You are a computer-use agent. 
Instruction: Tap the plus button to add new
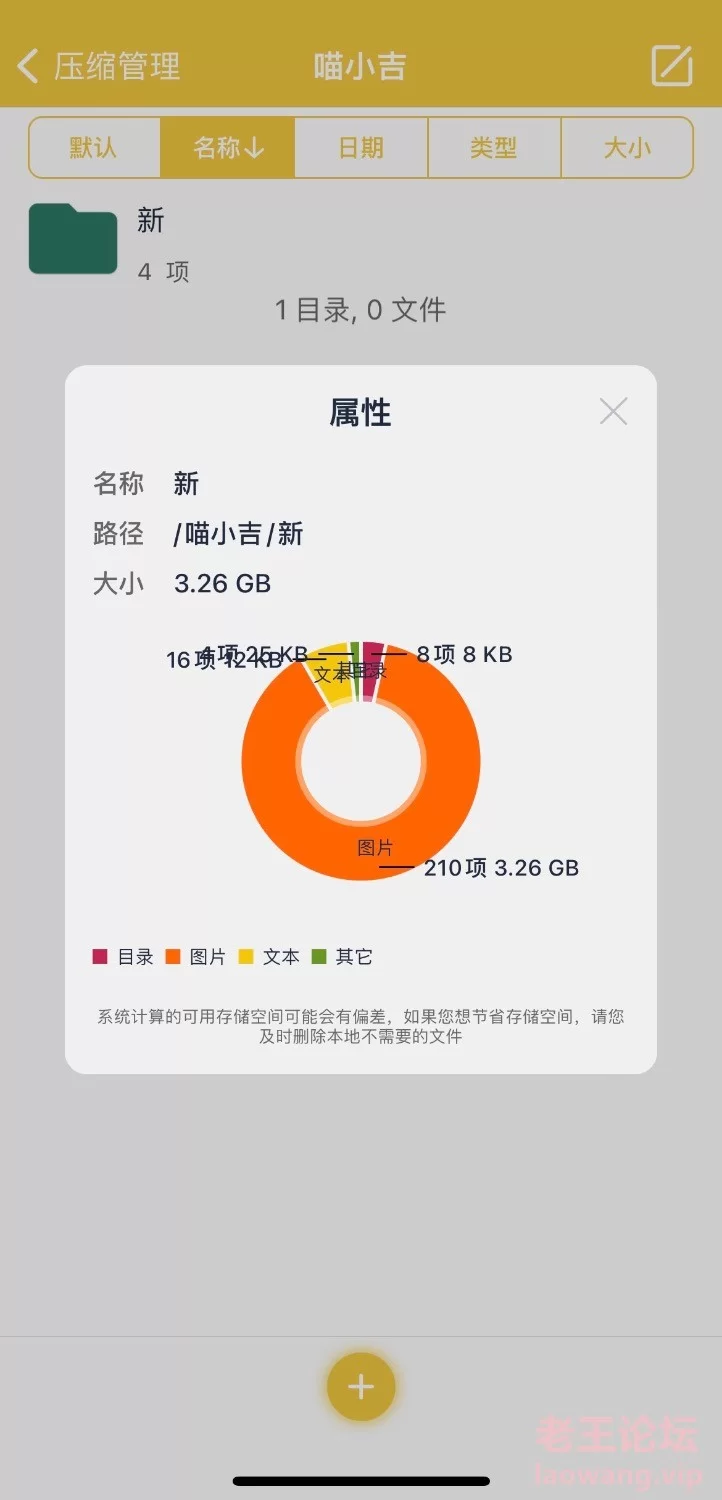coord(361,1386)
